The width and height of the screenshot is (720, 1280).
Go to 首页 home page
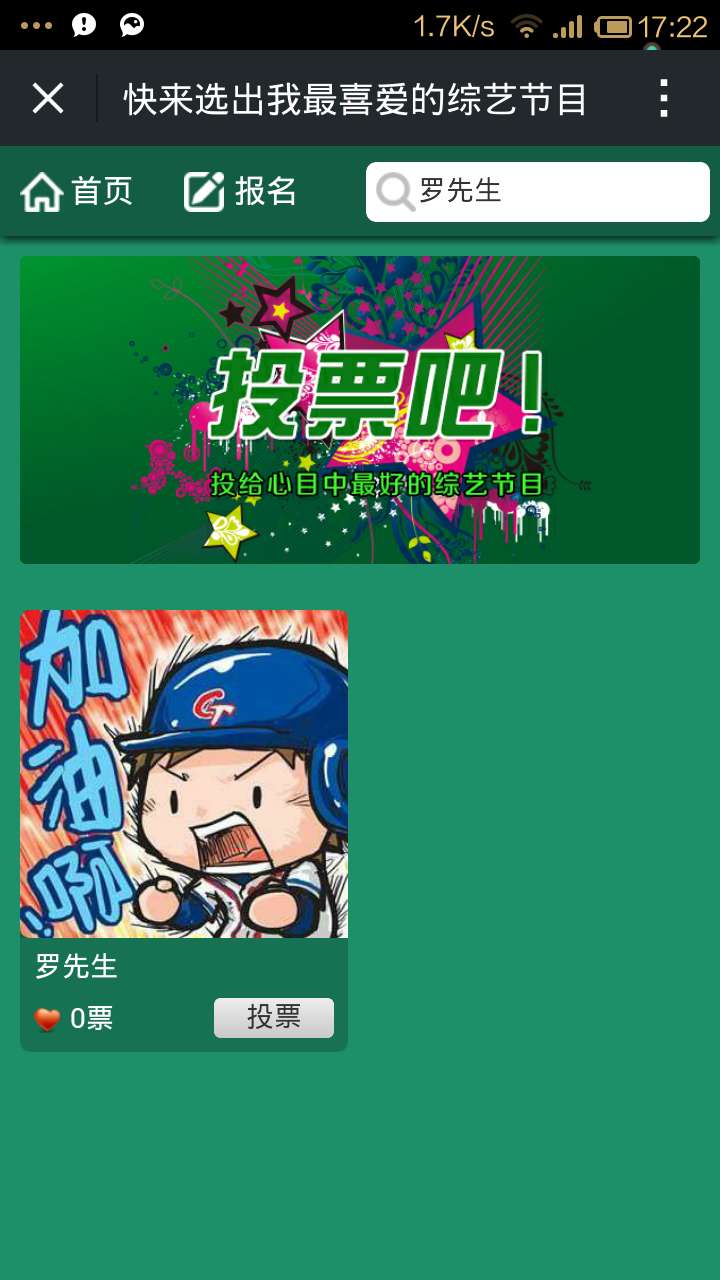coord(77,191)
